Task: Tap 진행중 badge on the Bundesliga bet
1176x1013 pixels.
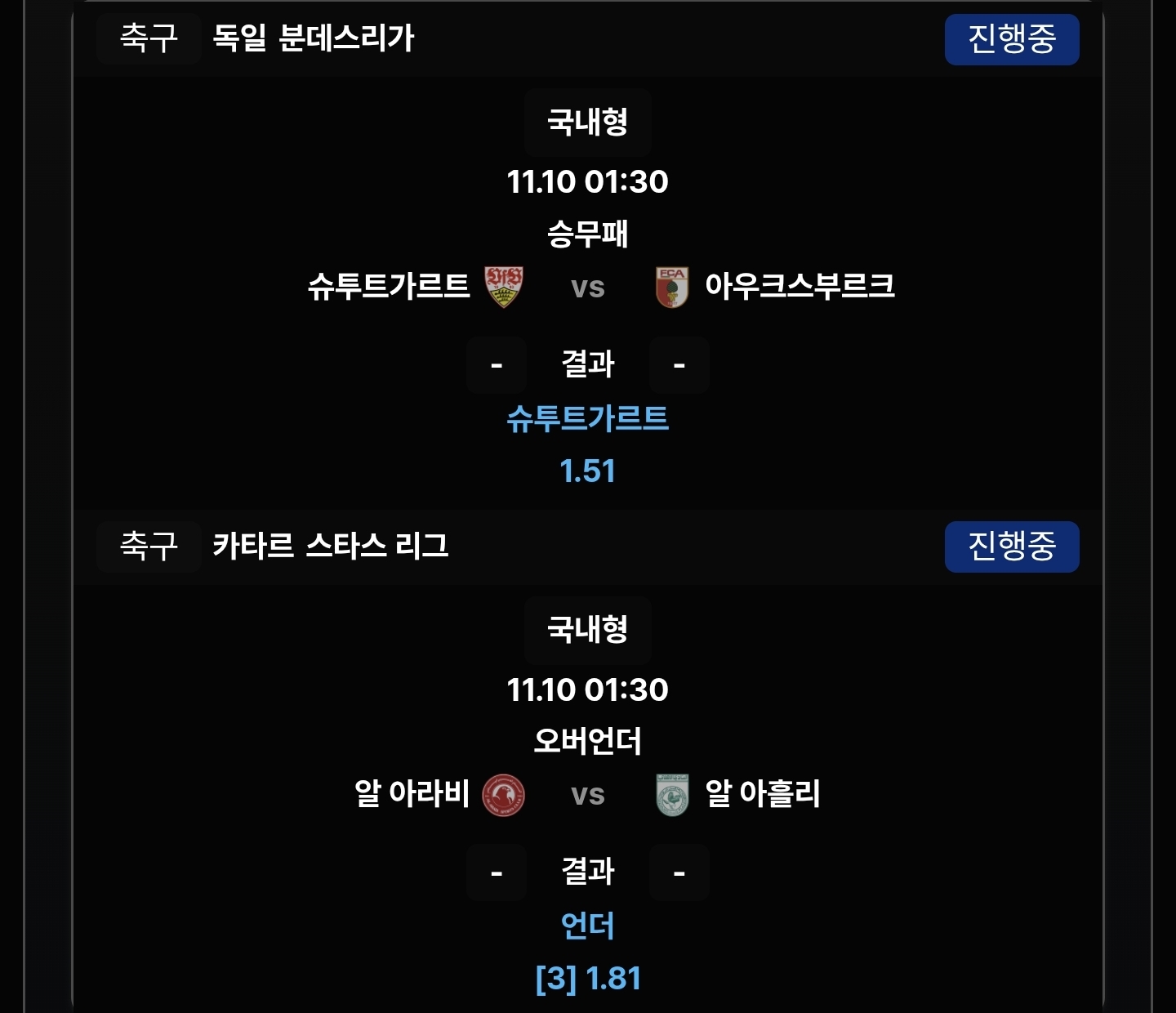Action: pos(1011,39)
